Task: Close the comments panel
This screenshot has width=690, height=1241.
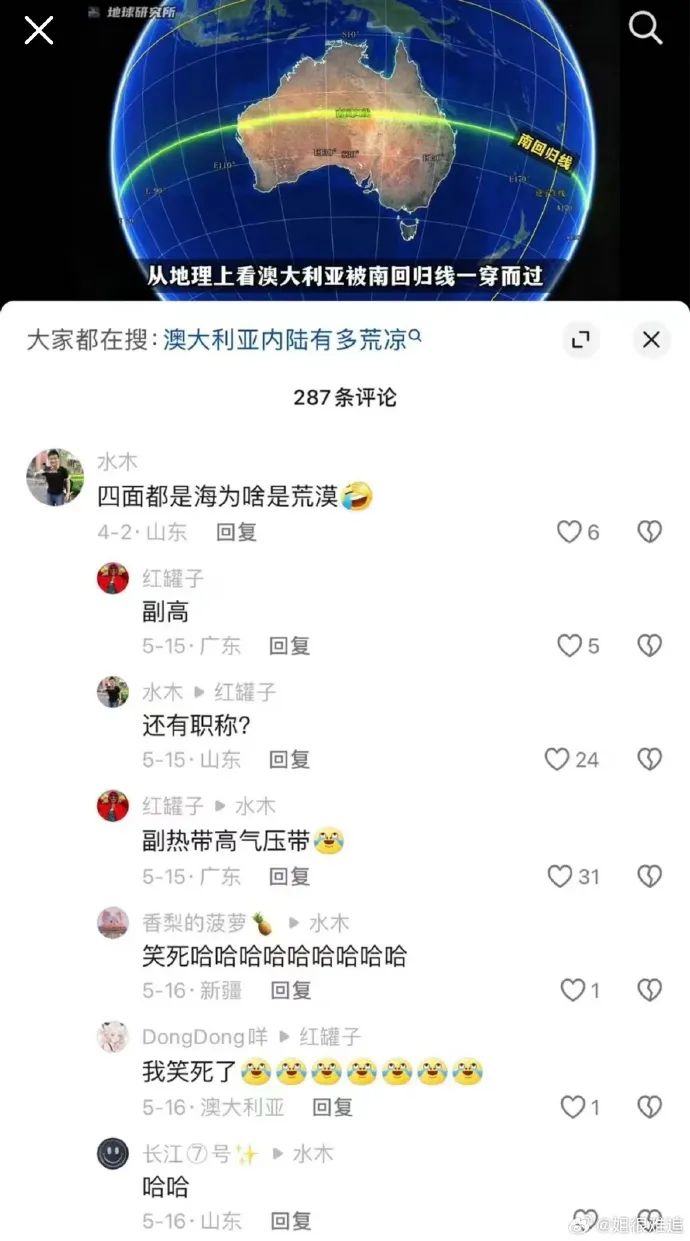Action: [x=651, y=340]
